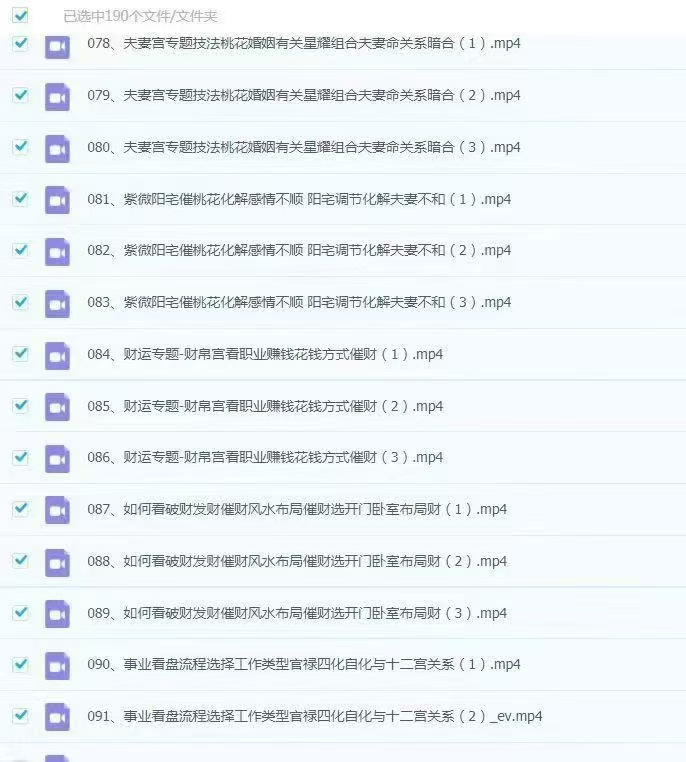Viewport: 686px width, 762px height.
Task: Open video 087 如何看破财发财（1）.mp4
Action: (296, 509)
